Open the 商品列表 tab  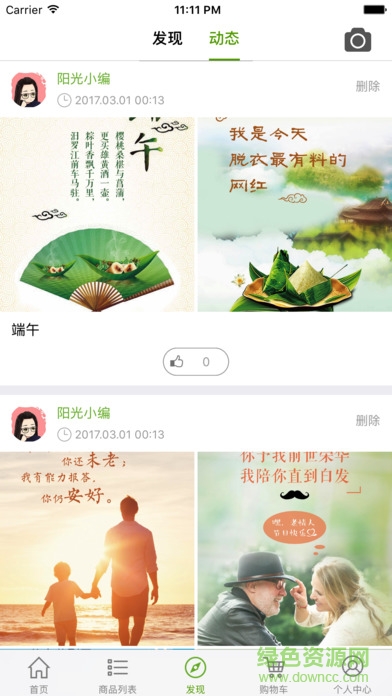118,675
